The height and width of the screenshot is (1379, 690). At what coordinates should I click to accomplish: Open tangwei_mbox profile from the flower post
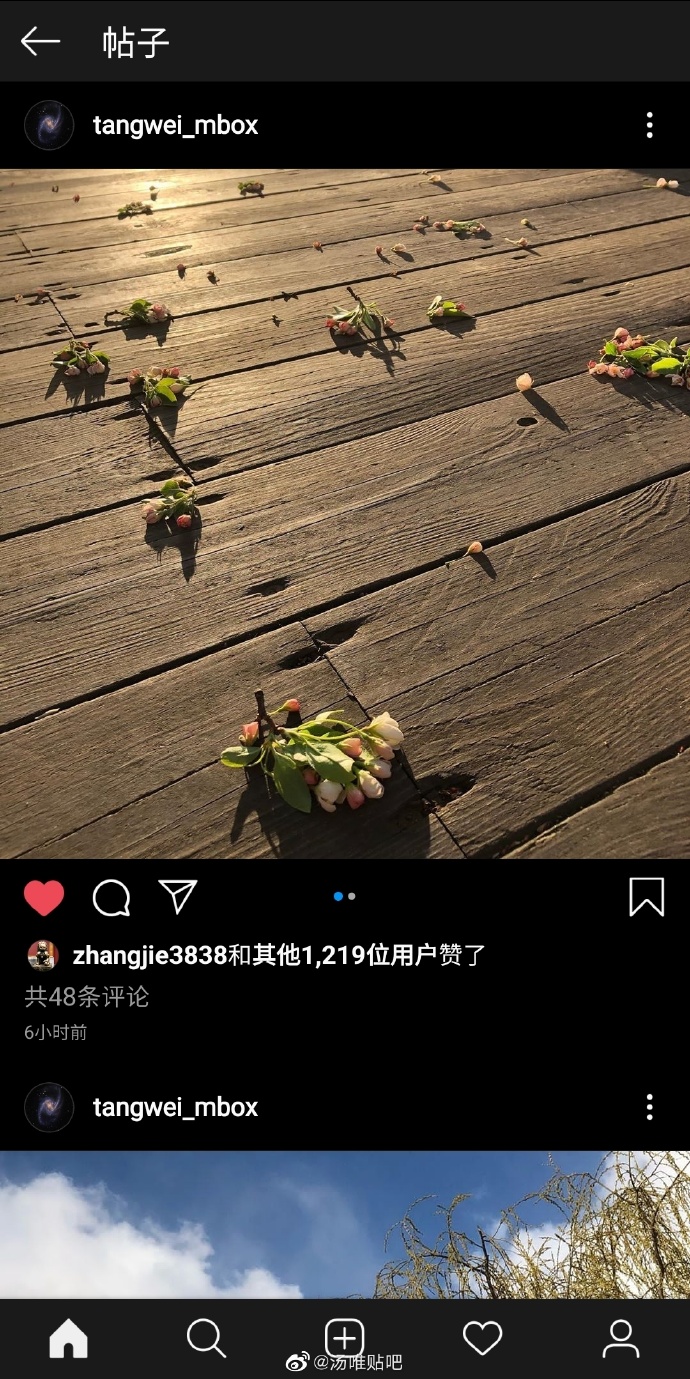pyautogui.click(x=175, y=125)
